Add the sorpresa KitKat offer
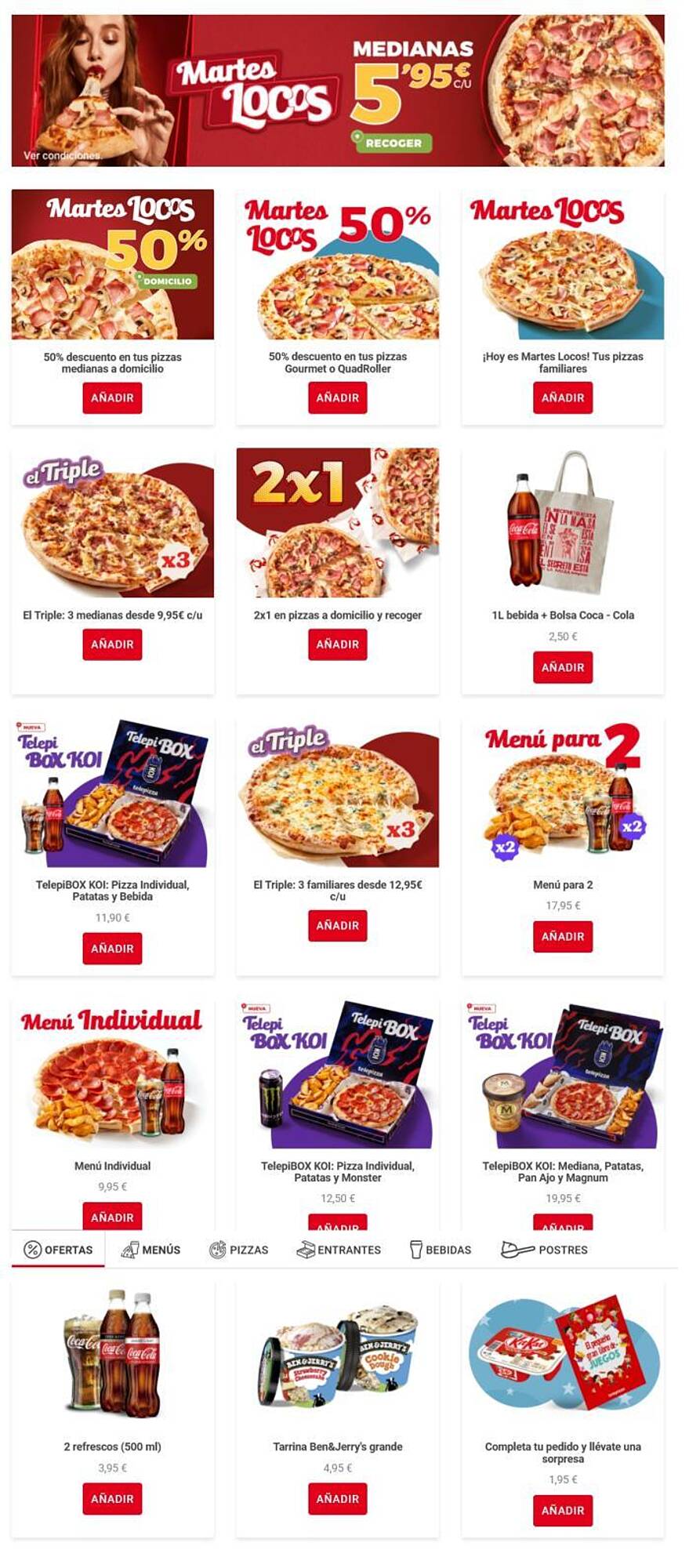Viewport: 689px width, 1568px height. click(562, 1510)
